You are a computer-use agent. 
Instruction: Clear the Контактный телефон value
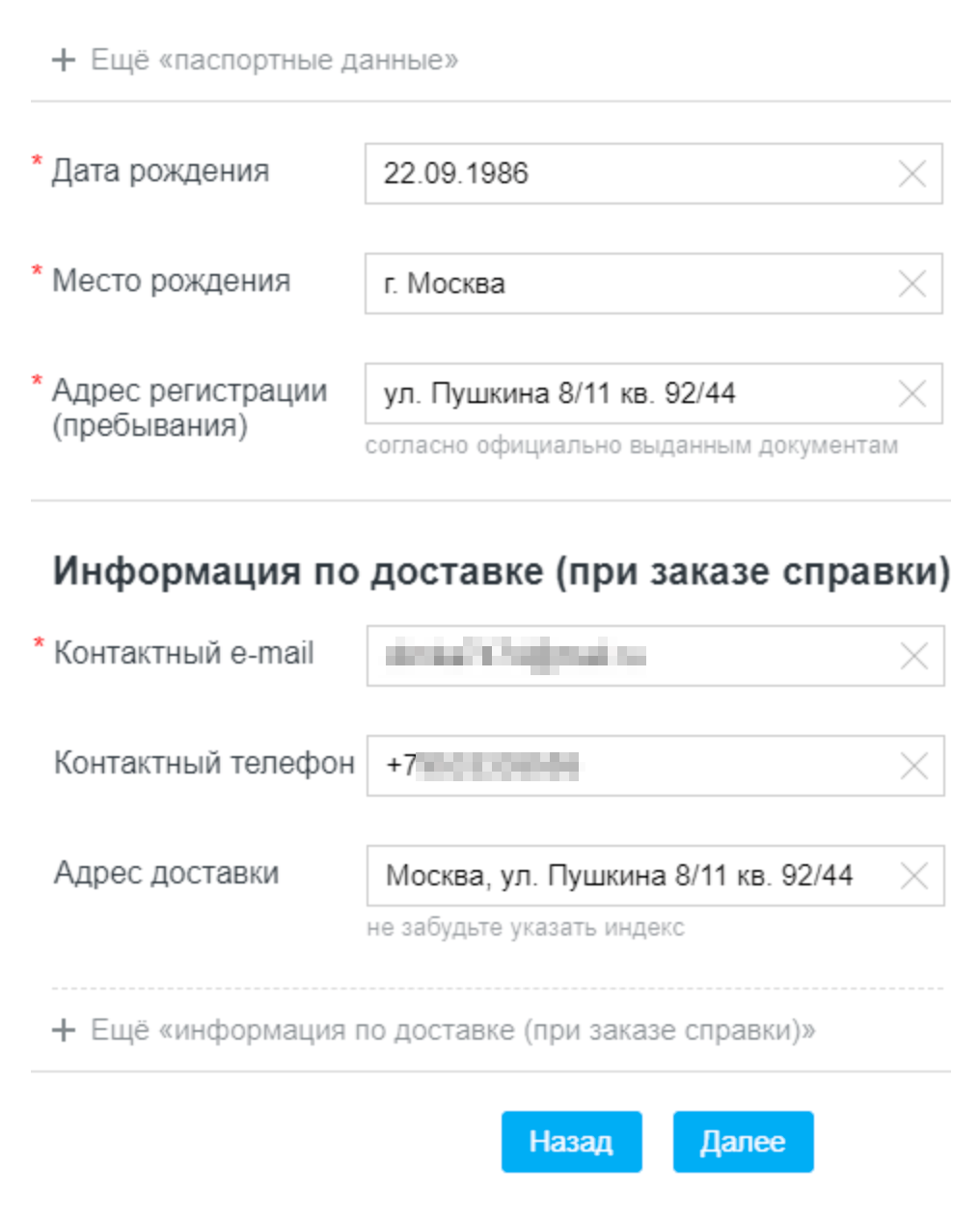click(x=913, y=766)
